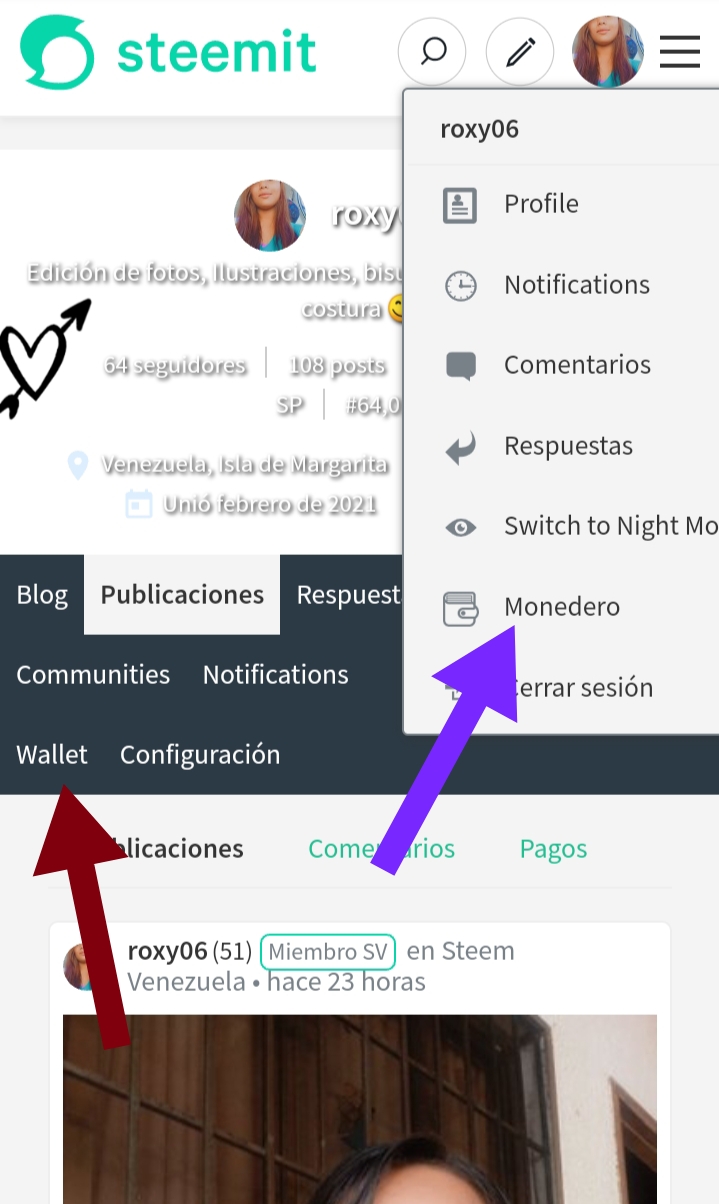
Task: Open the Configuración tab
Action: pos(200,755)
